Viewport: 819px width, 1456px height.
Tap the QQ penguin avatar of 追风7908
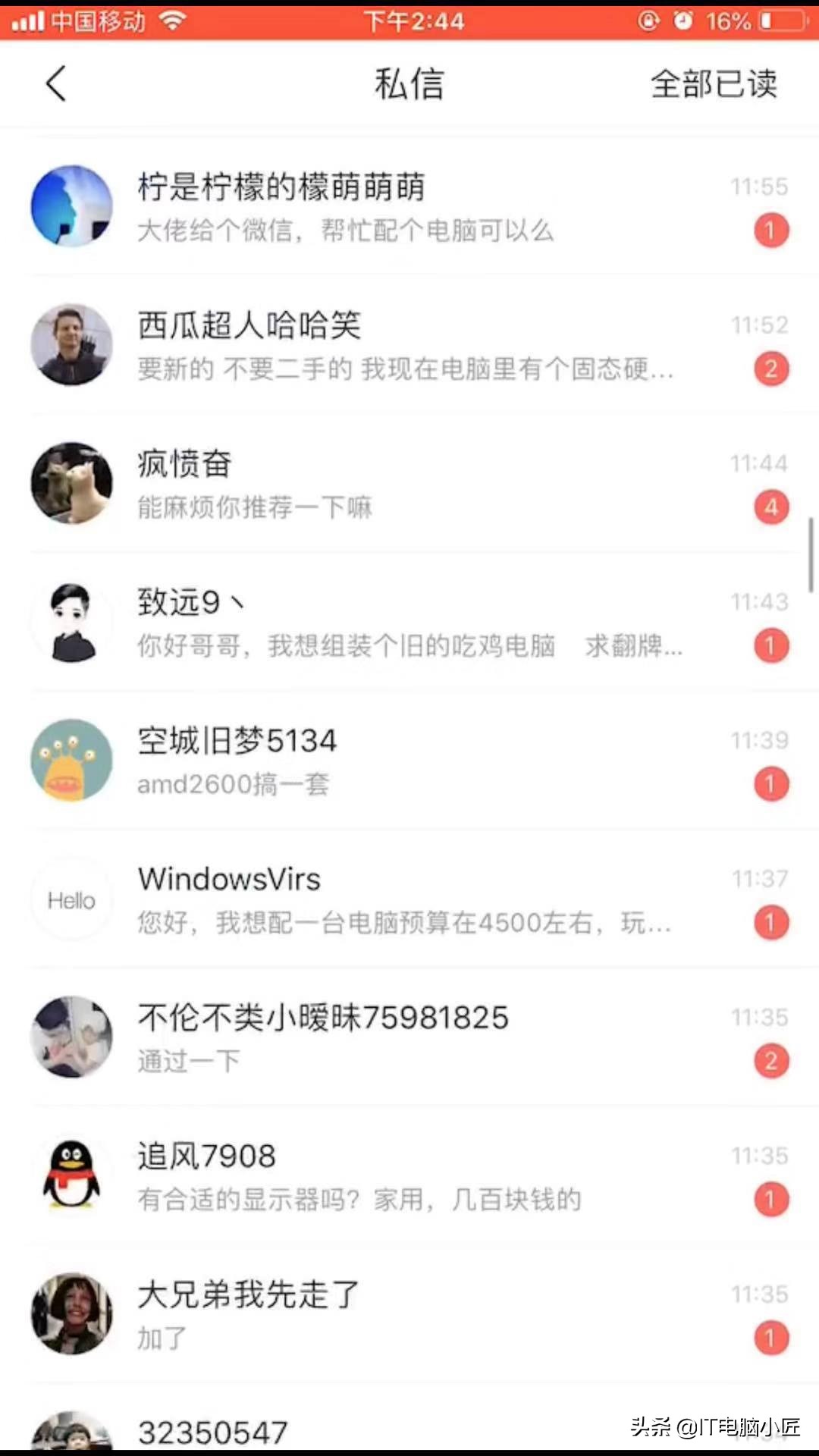tap(71, 1175)
